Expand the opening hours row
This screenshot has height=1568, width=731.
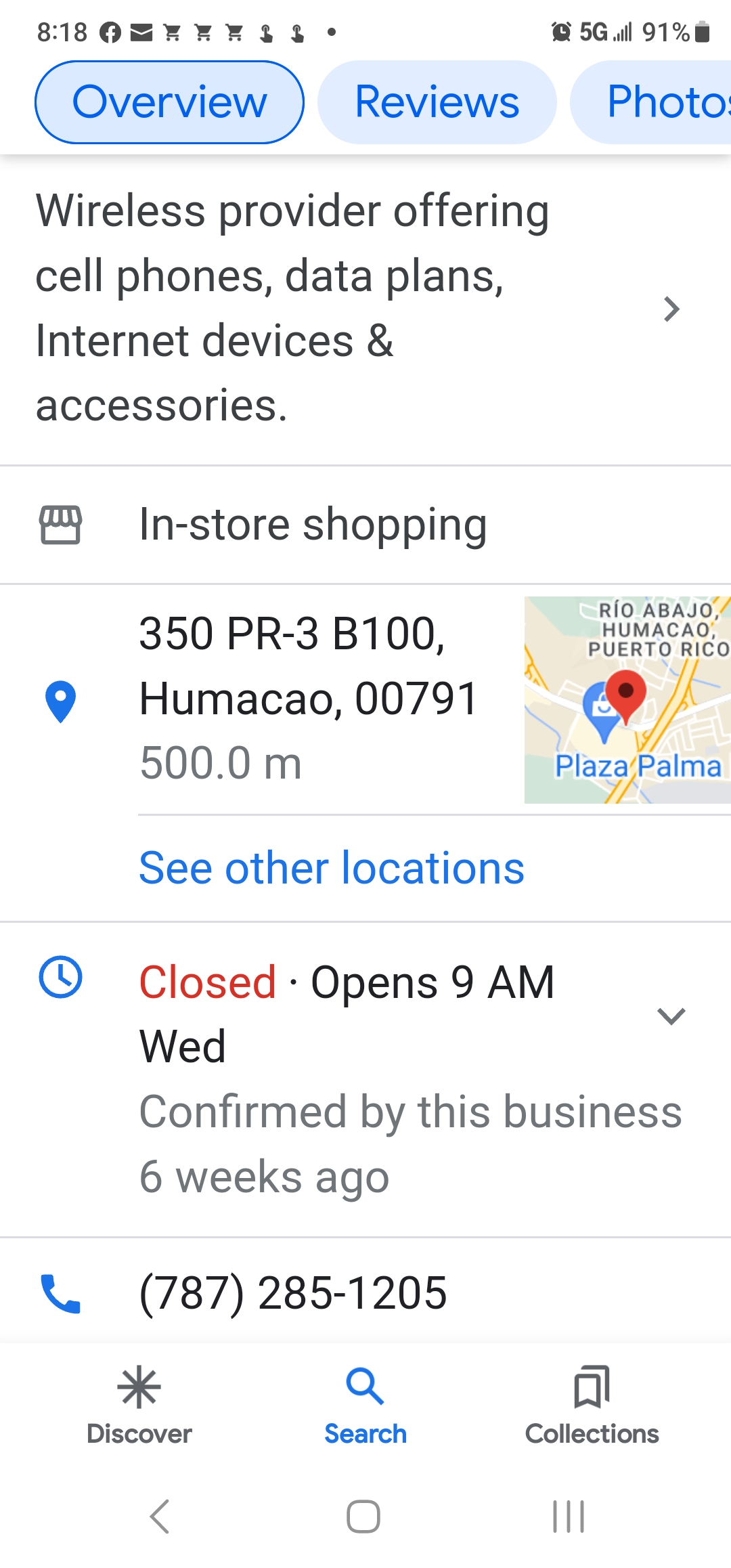click(x=671, y=1015)
